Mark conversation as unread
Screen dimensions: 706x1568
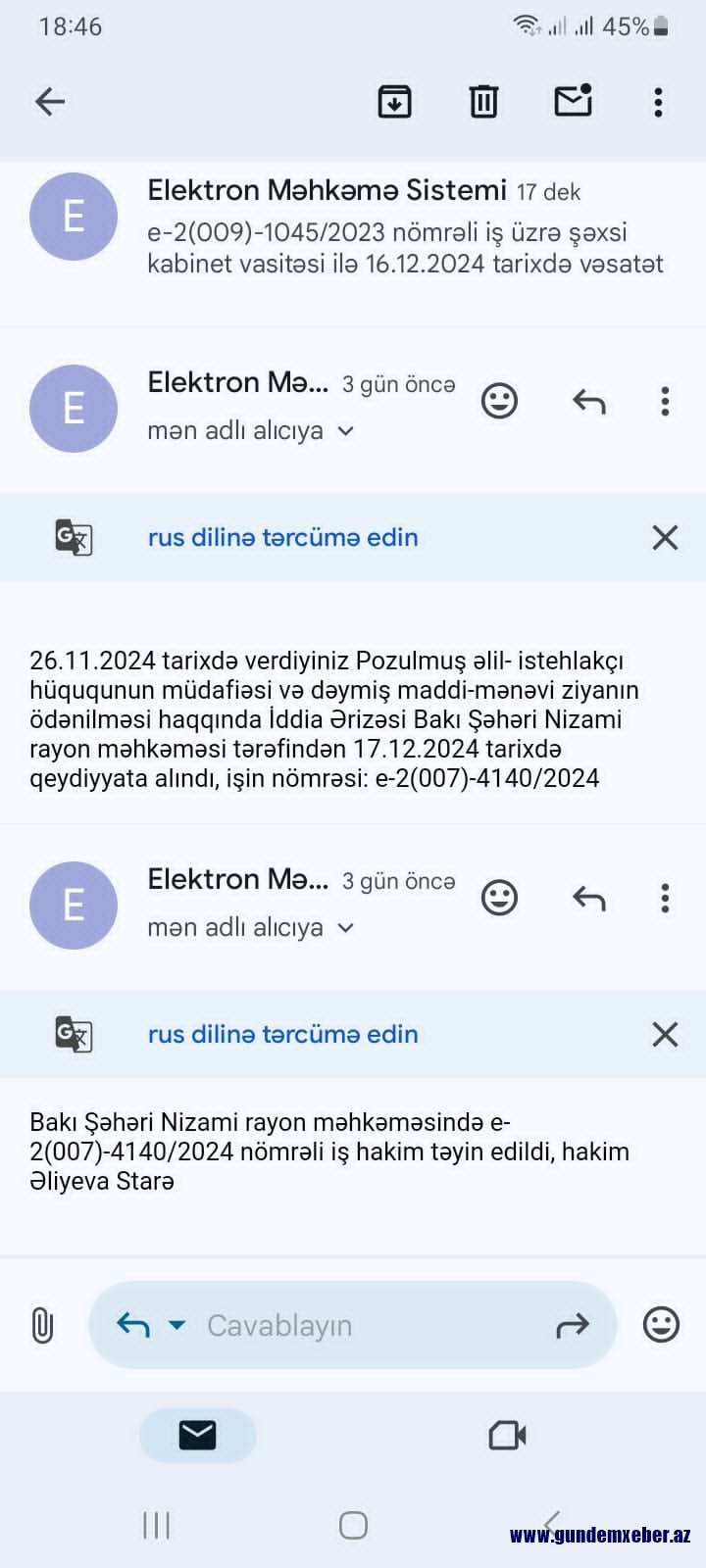pyautogui.click(x=574, y=100)
